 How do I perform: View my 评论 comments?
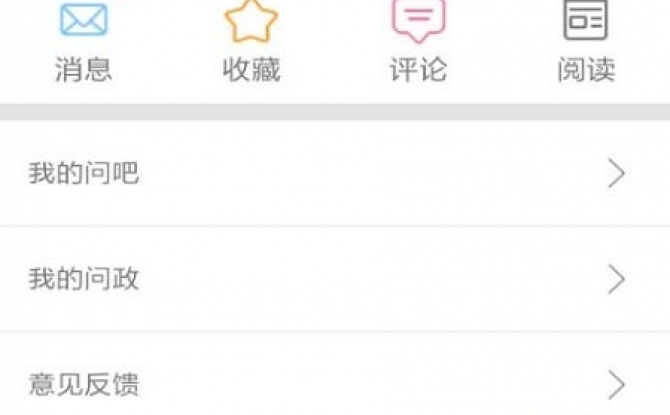click(418, 40)
